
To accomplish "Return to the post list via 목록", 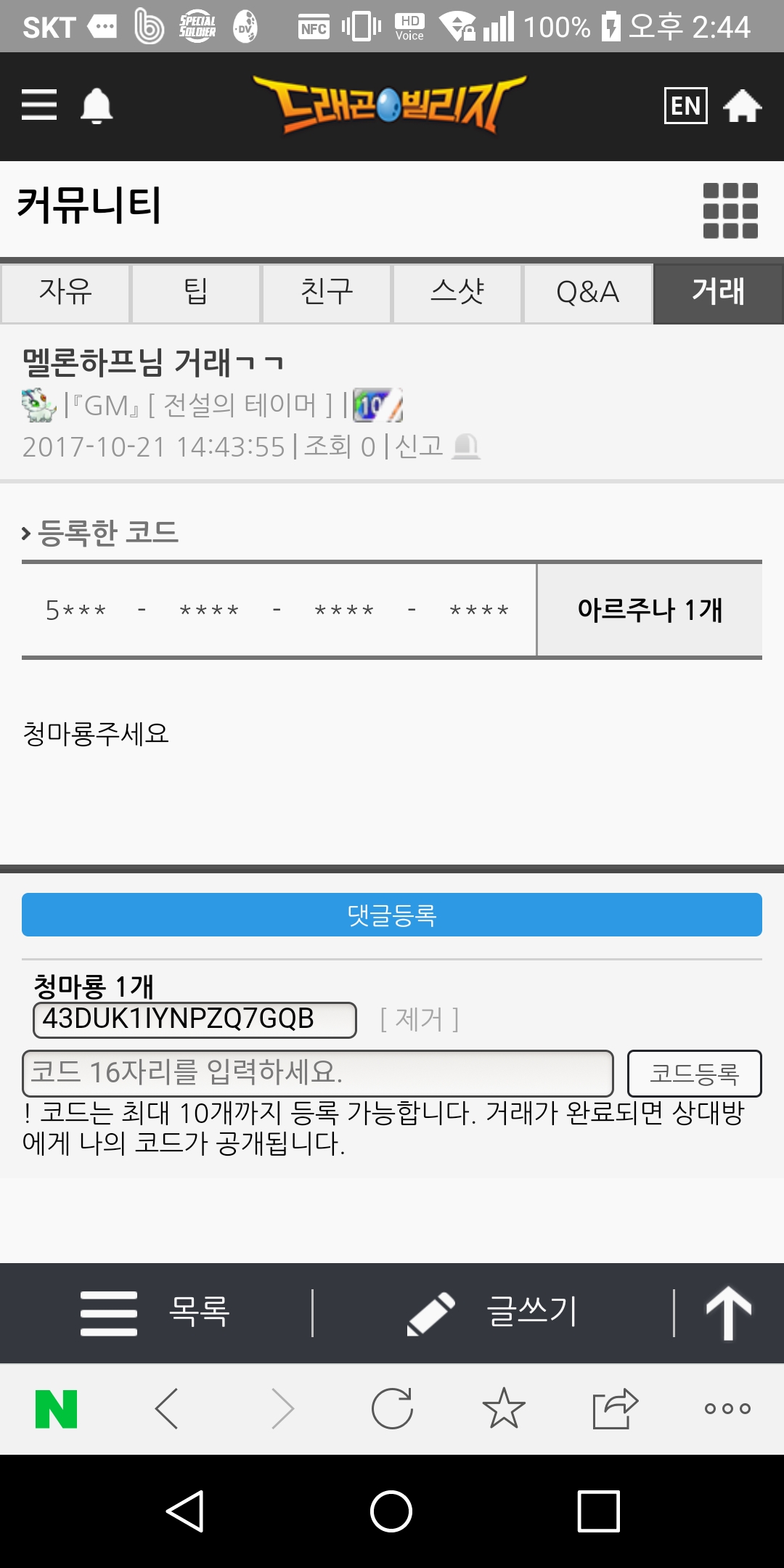I will (x=156, y=1312).
